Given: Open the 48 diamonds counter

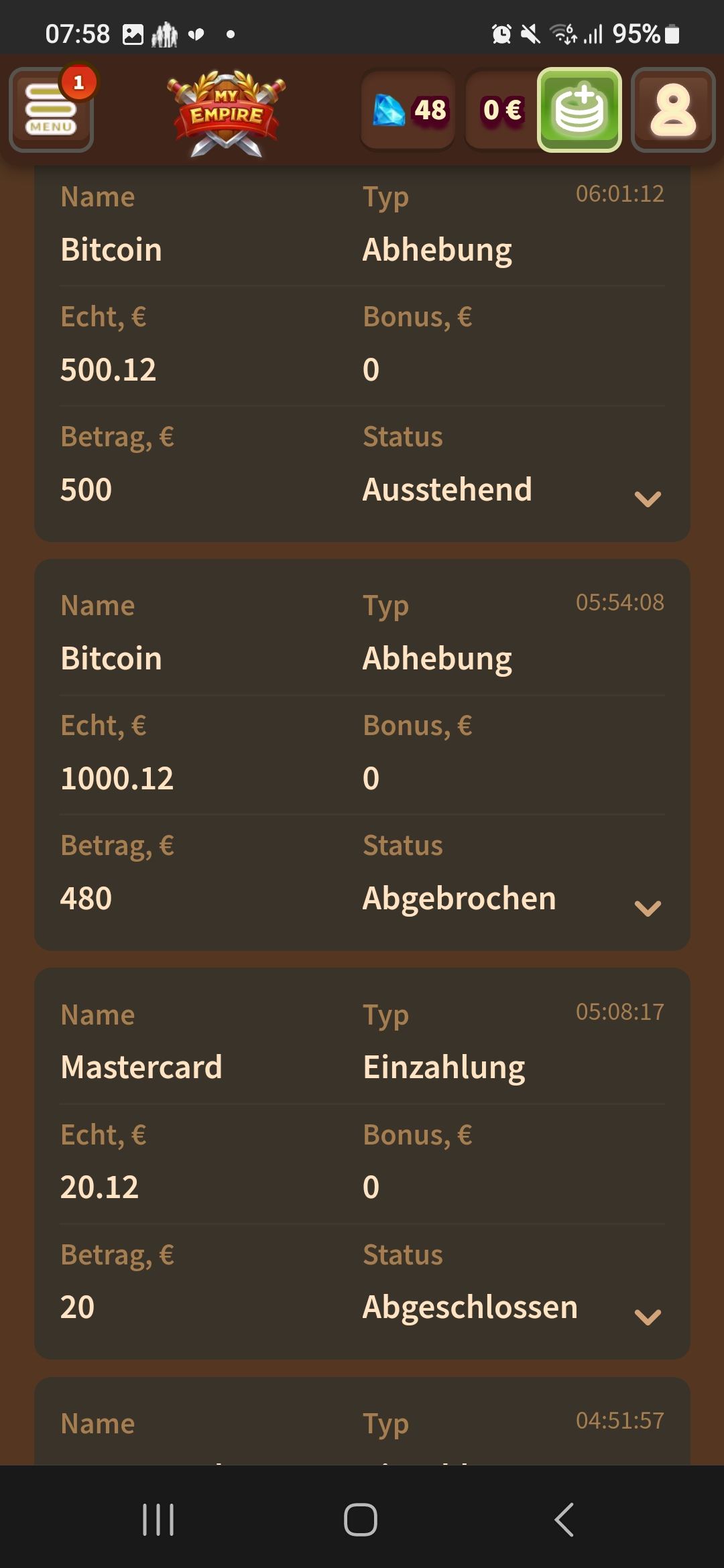Looking at the screenshot, I should click(409, 110).
